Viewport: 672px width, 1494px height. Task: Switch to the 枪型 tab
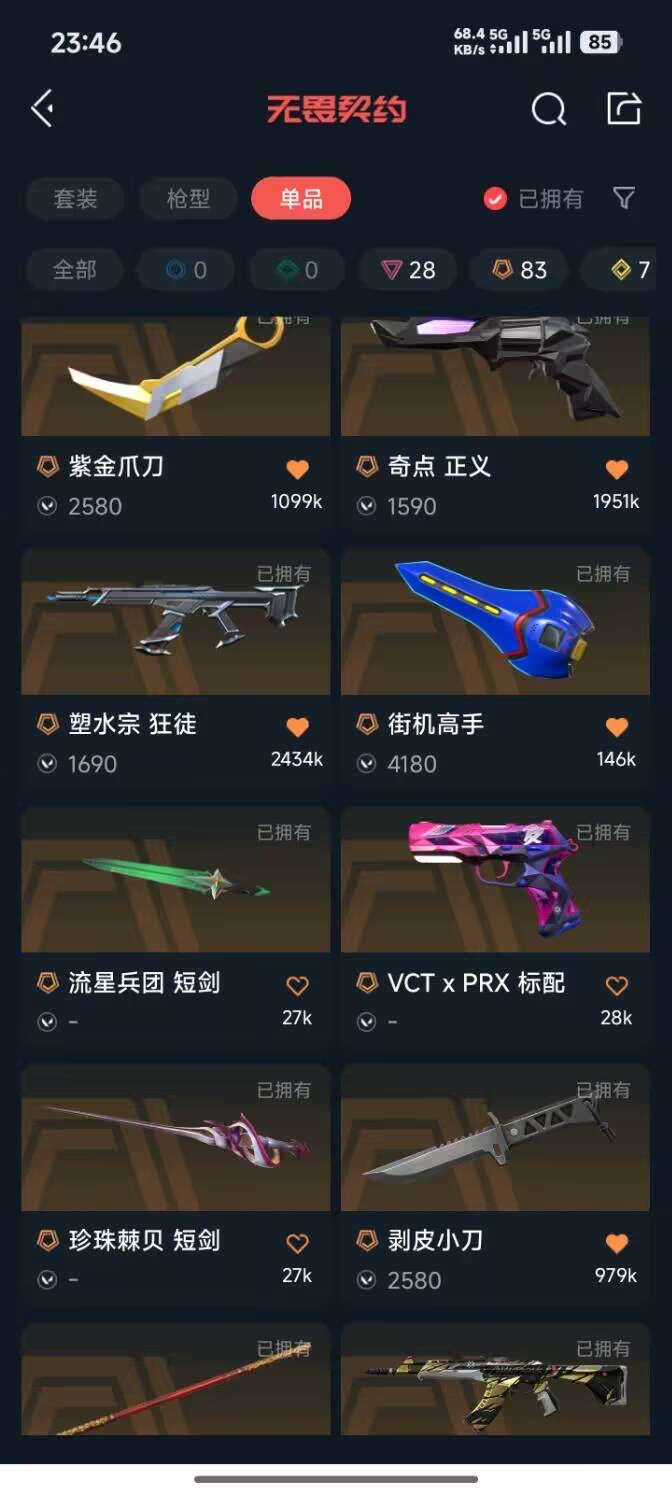[x=188, y=198]
